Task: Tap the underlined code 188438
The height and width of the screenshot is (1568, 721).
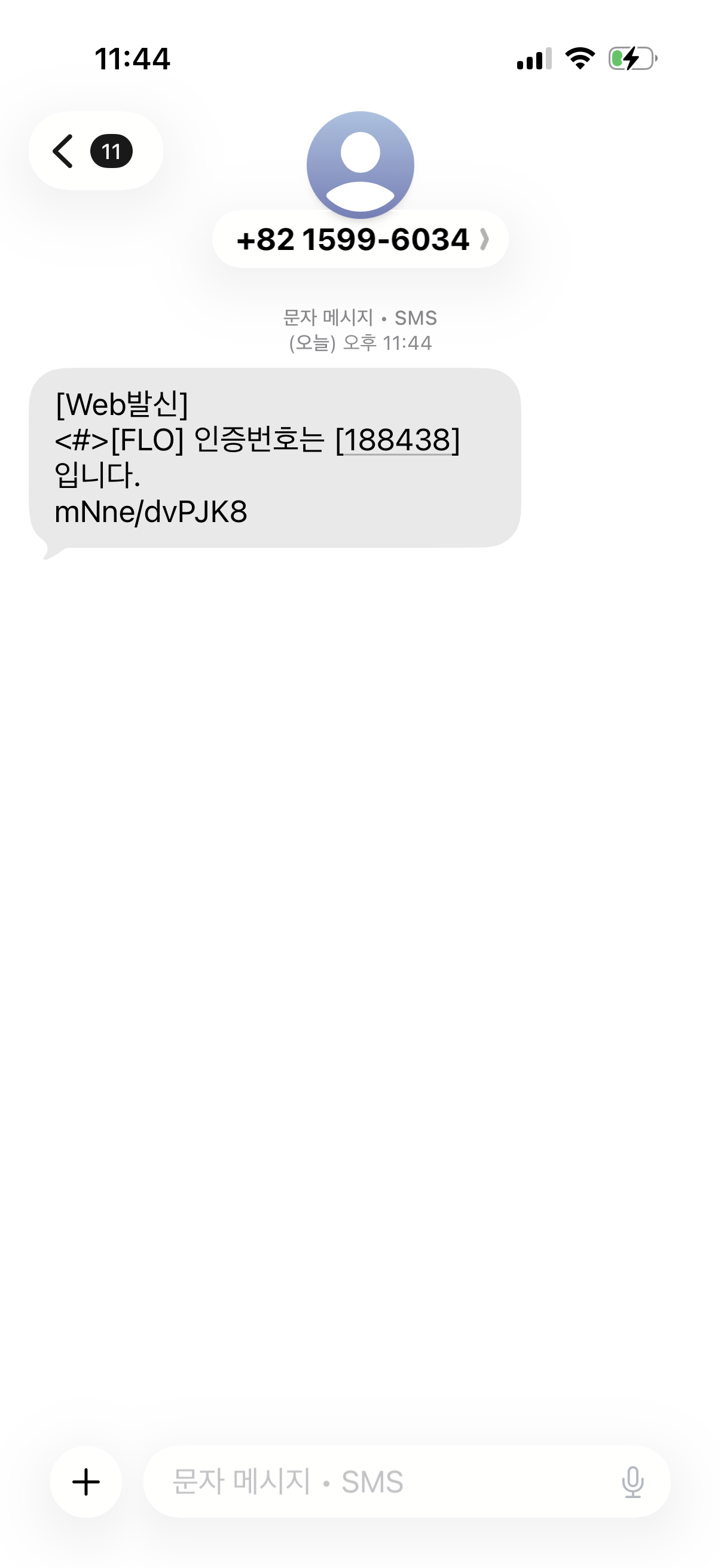Action: [398, 440]
